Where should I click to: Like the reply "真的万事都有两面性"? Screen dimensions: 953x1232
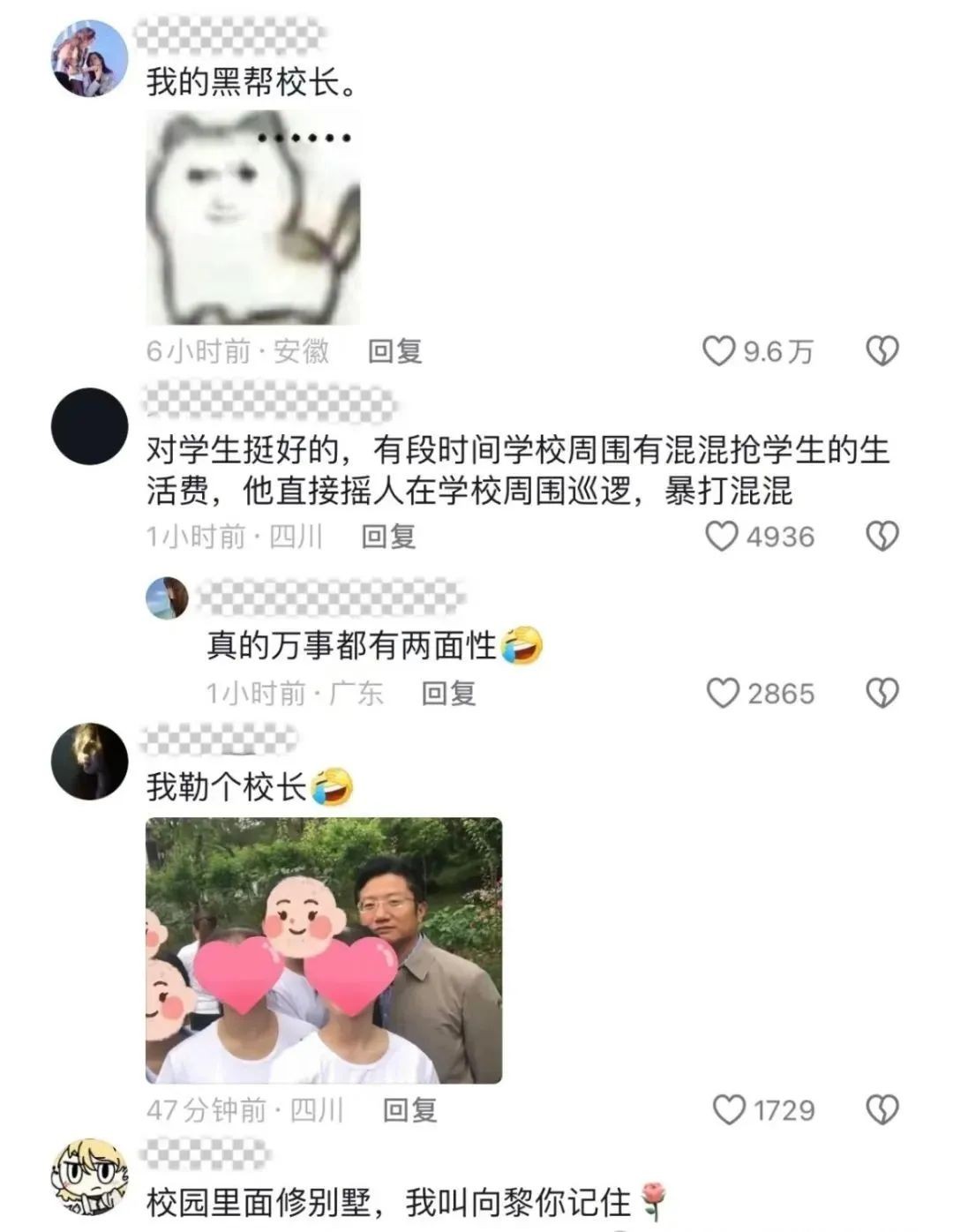(723, 693)
